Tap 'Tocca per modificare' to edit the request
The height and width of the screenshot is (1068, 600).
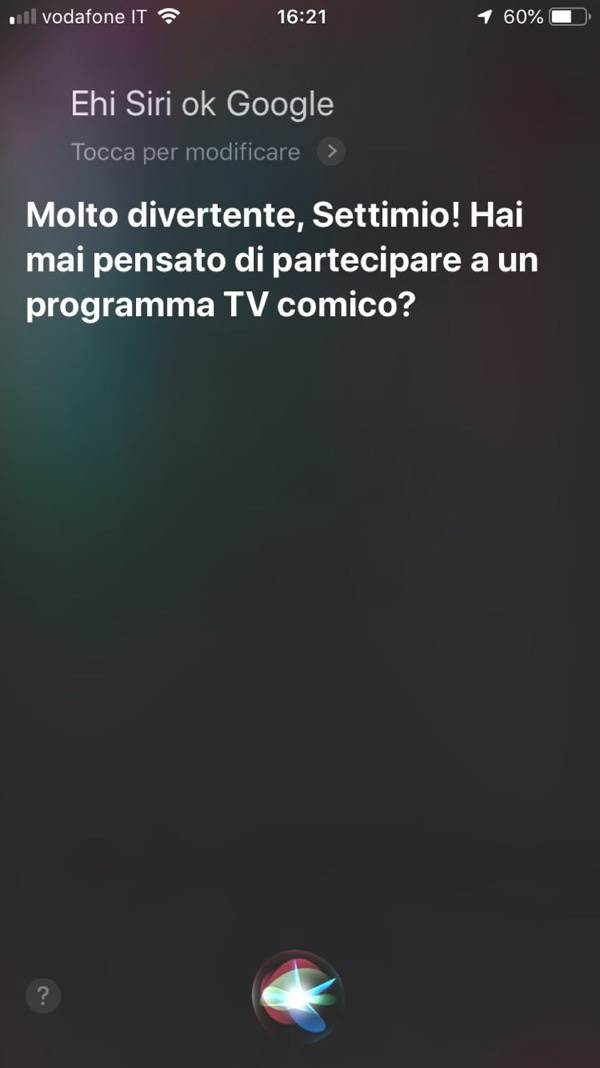186,152
